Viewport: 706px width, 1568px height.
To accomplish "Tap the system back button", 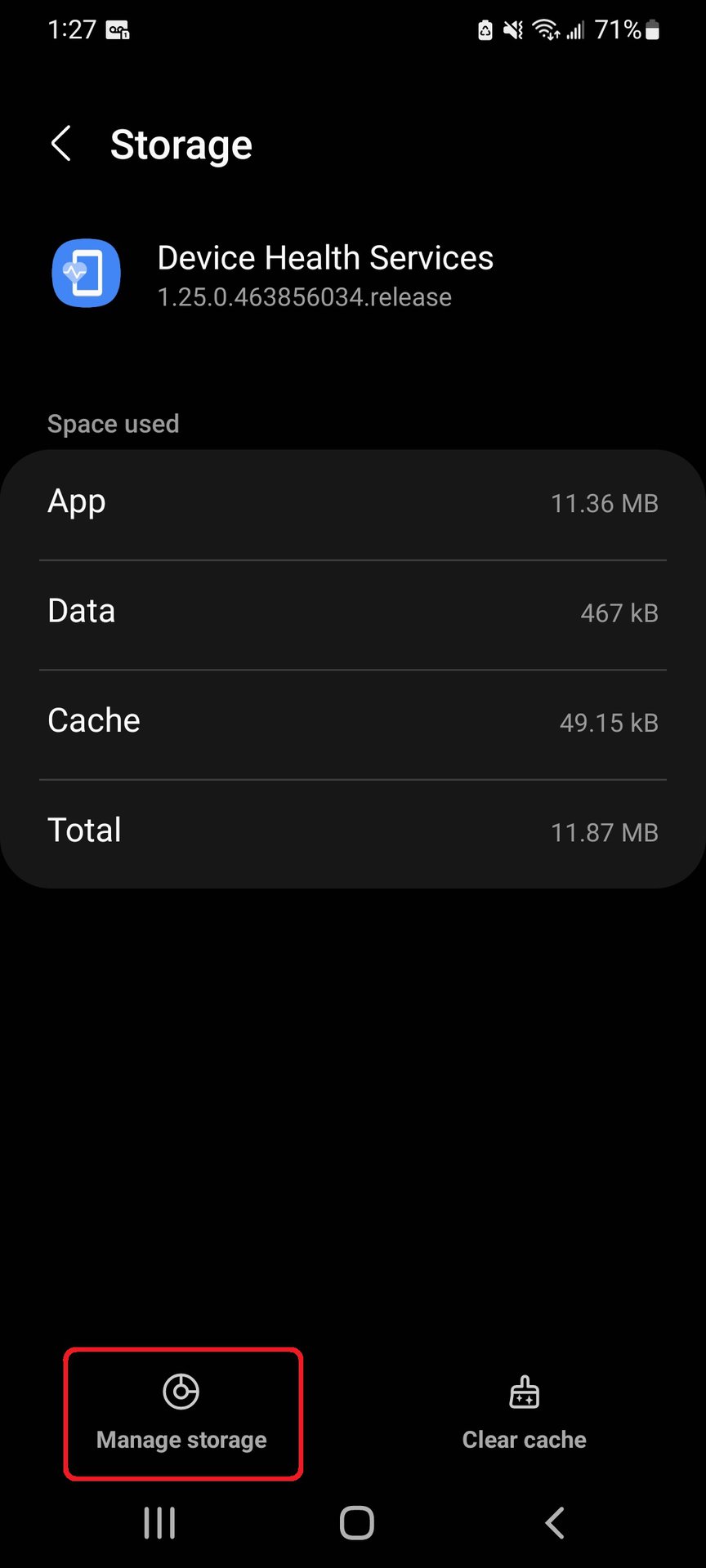I will click(x=554, y=1522).
